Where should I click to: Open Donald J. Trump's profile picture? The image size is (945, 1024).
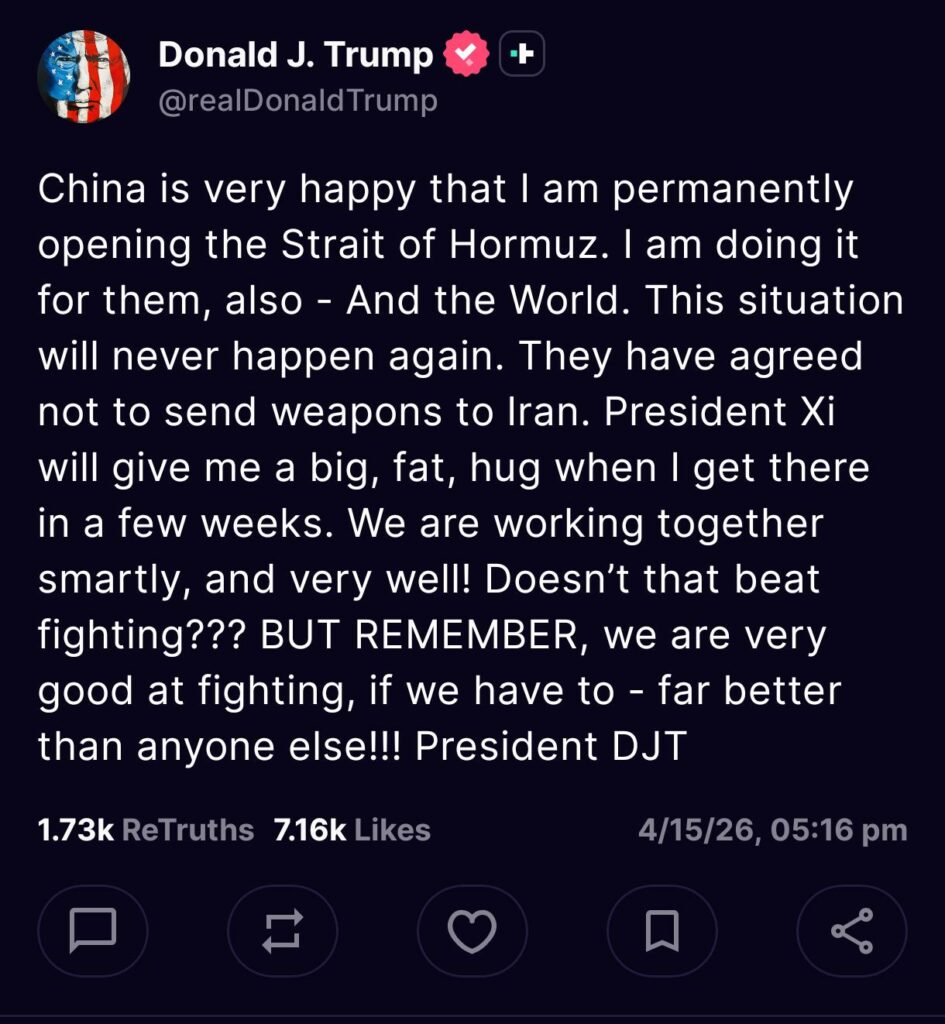(x=83, y=76)
